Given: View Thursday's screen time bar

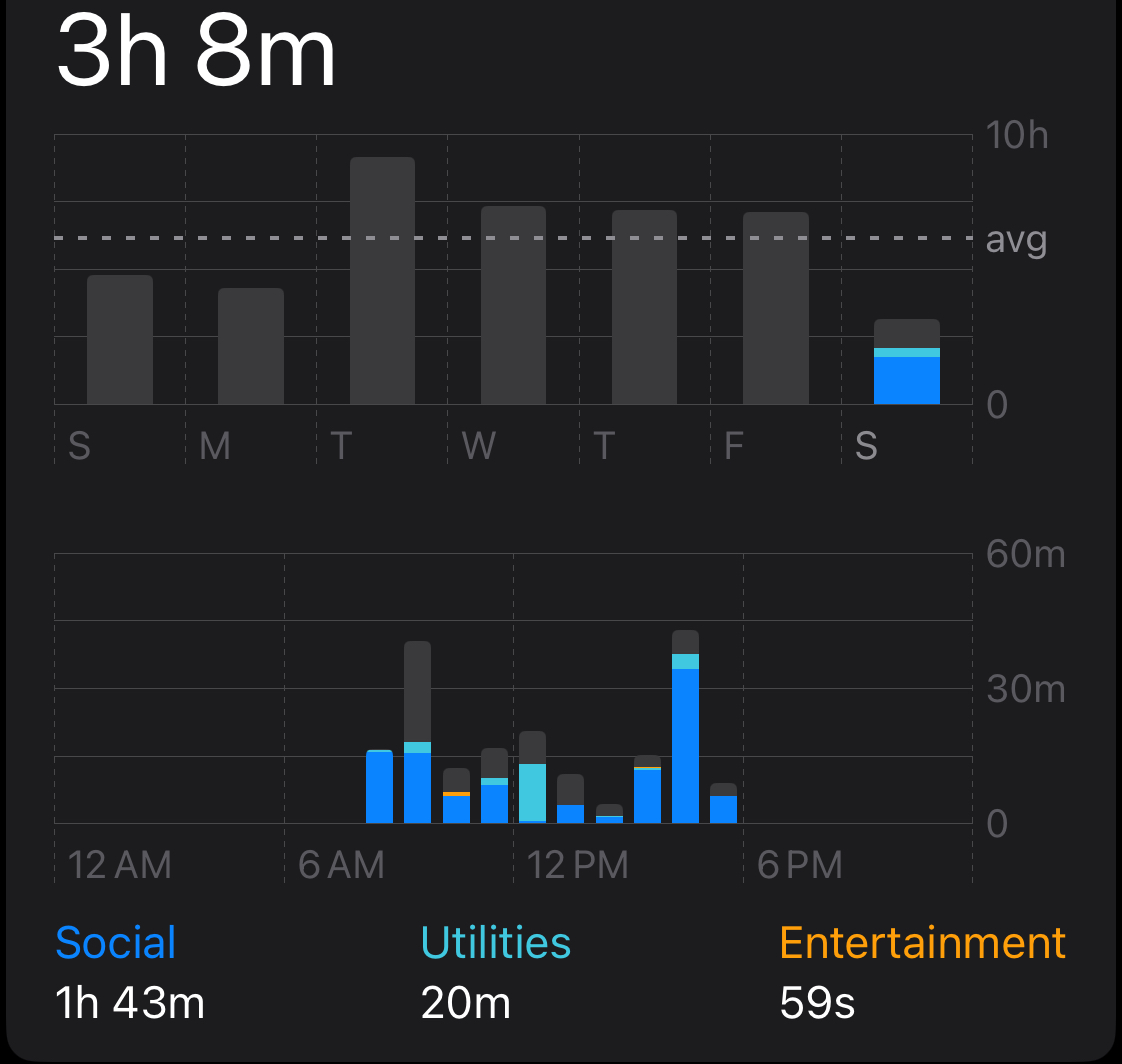Looking at the screenshot, I should pyautogui.click(x=644, y=307).
